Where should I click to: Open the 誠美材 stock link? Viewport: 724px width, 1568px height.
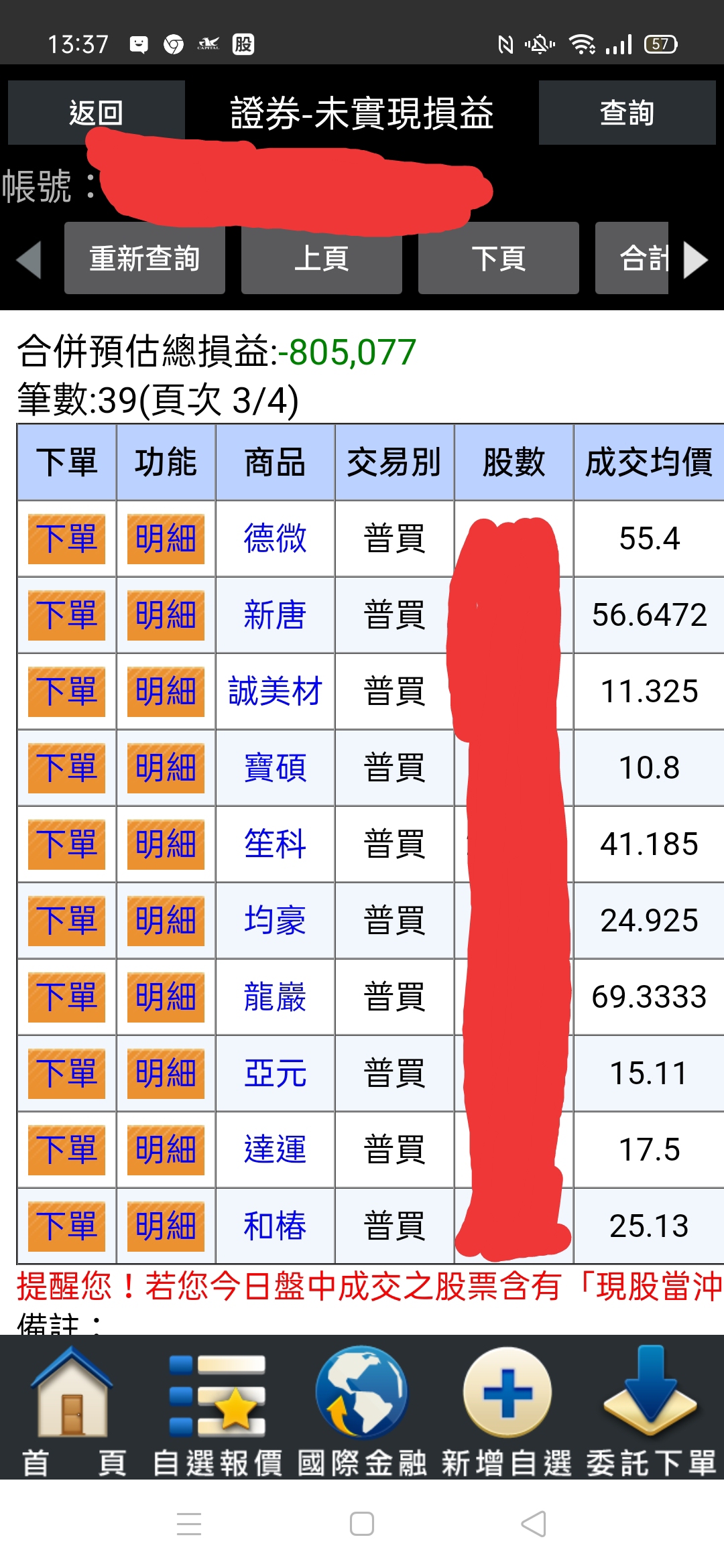point(275,692)
